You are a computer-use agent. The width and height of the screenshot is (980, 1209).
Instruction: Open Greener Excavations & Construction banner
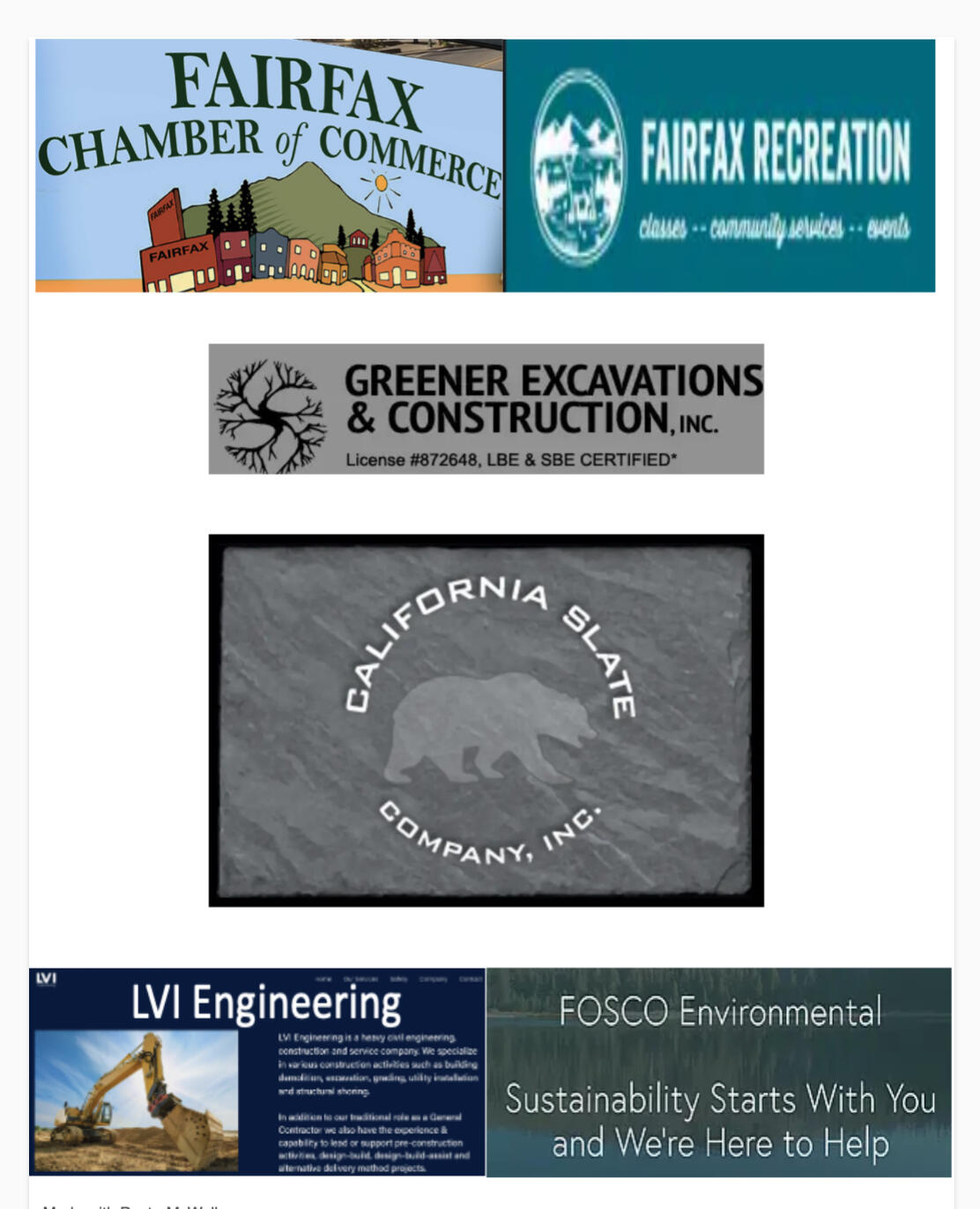486,409
